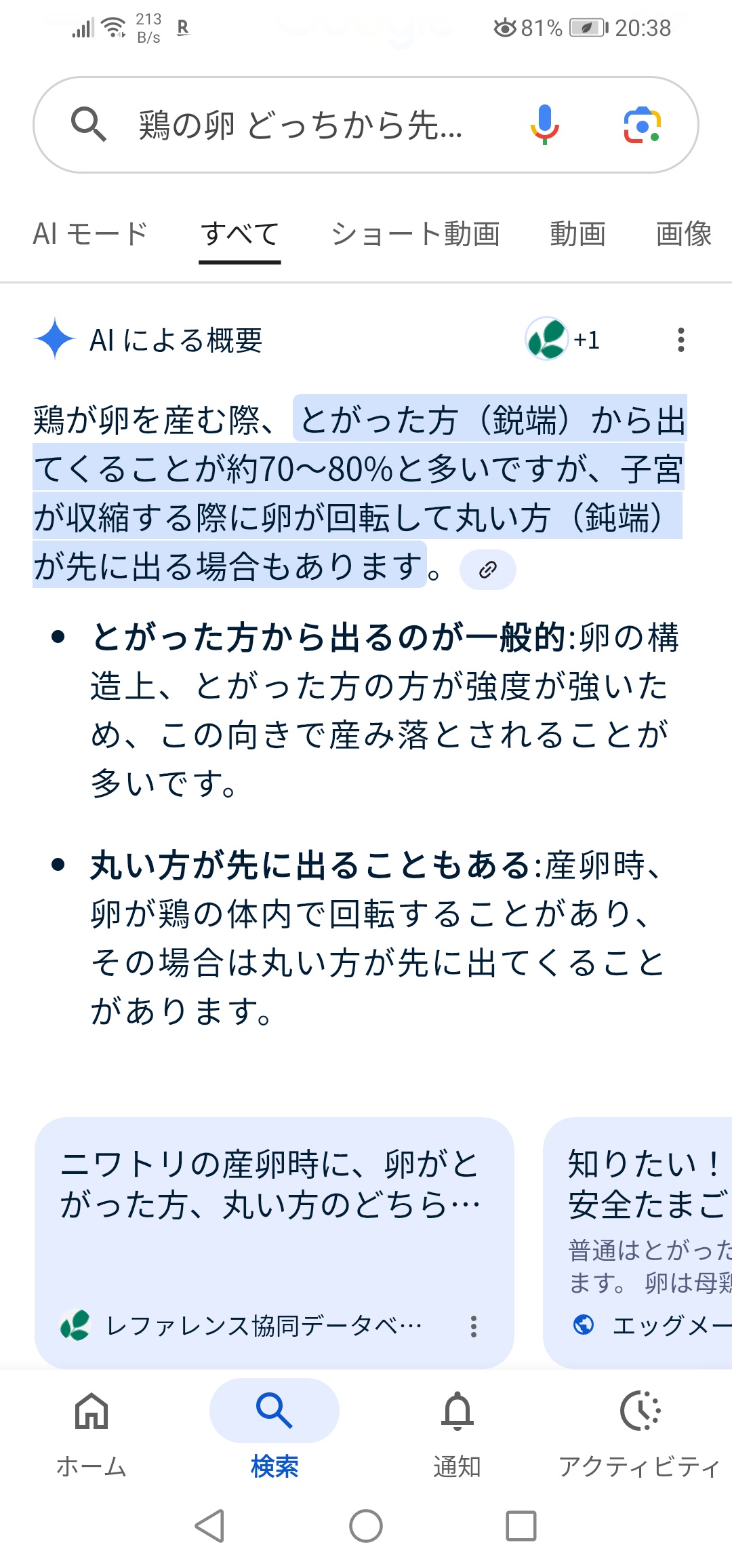This screenshot has width=732, height=1568.
Task: View the AI overview sources (+1)
Action: point(563,339)
